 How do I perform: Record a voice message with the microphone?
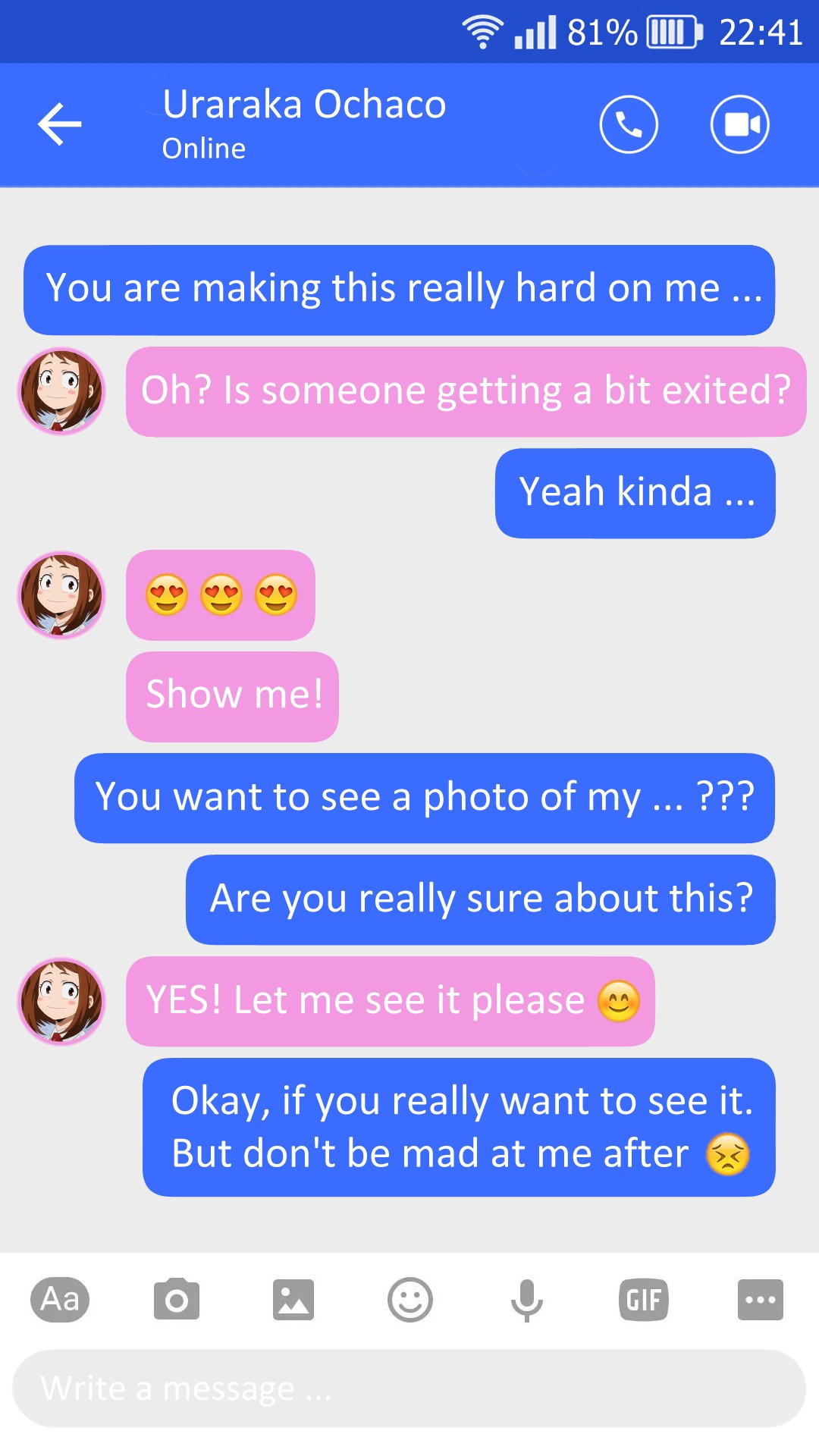pos(526,1300)
